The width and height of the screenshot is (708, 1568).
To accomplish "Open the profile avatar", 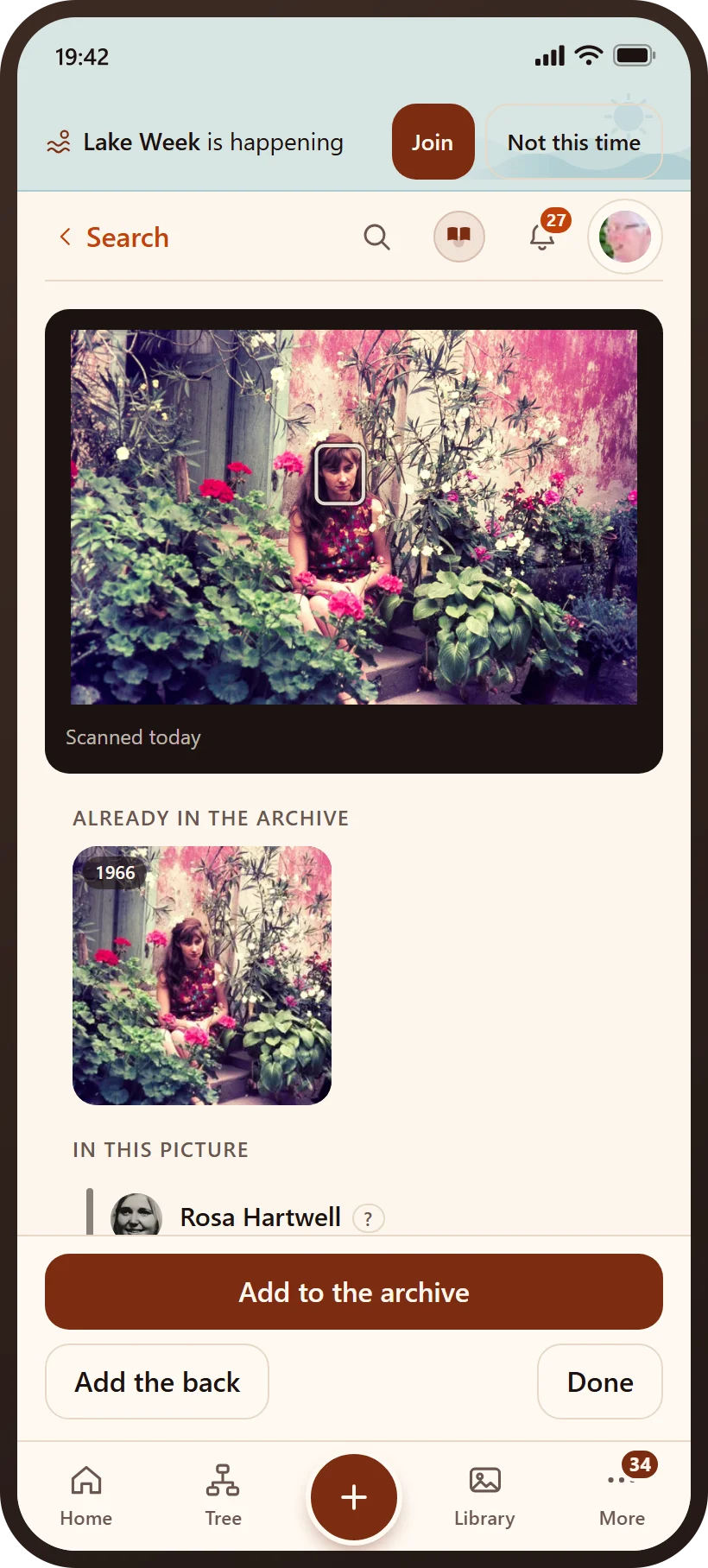I will [x=625, y=237].
